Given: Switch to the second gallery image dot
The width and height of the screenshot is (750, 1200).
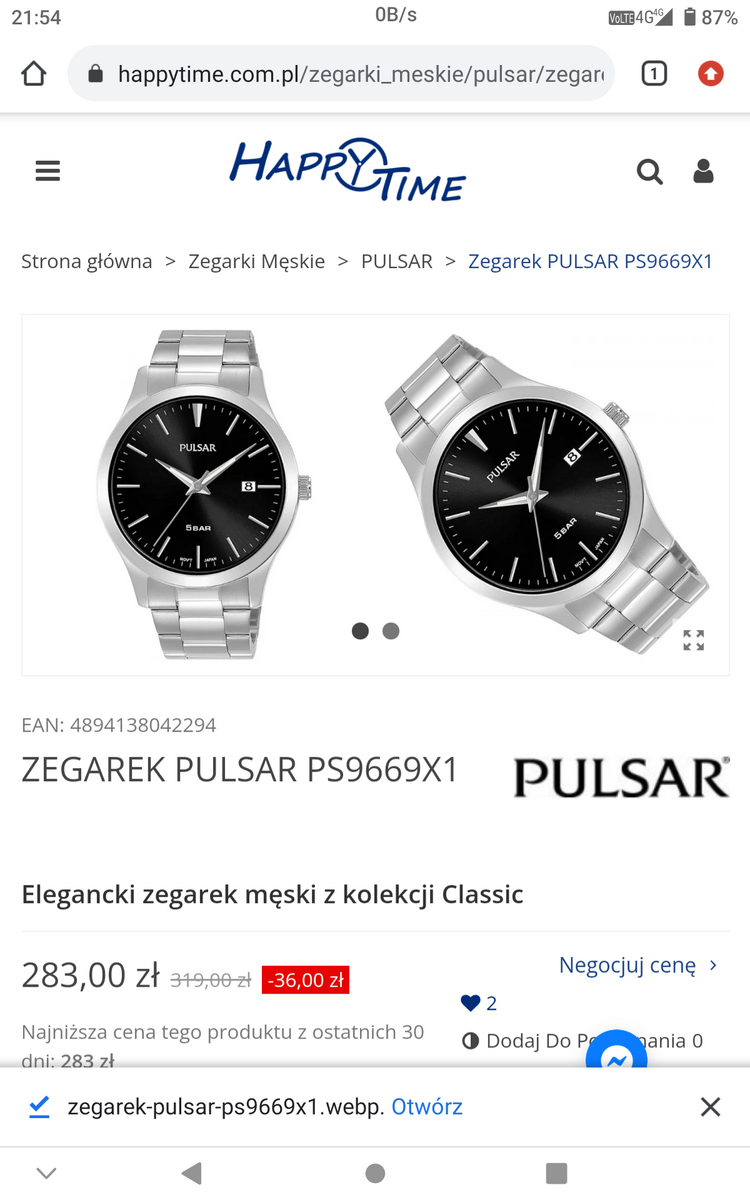Looking at the screenshot, I should click(391, 631).
